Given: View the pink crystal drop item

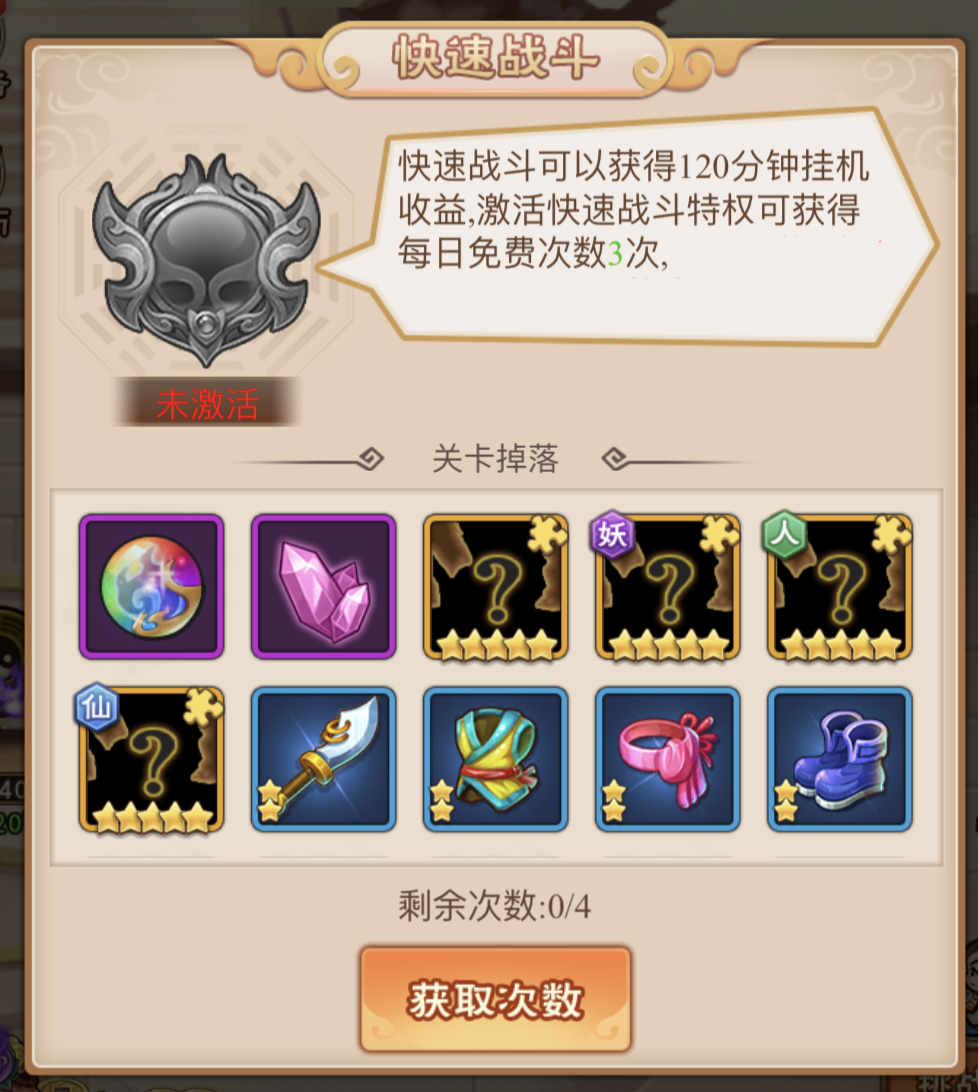Looking at the screenshot, I should [x=323, y=587].
